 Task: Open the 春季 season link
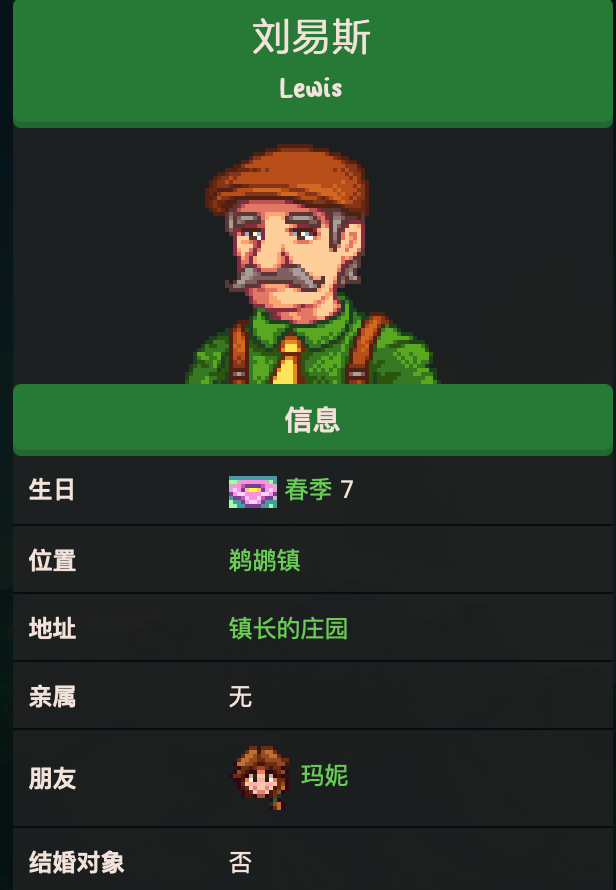click(308, 490)
